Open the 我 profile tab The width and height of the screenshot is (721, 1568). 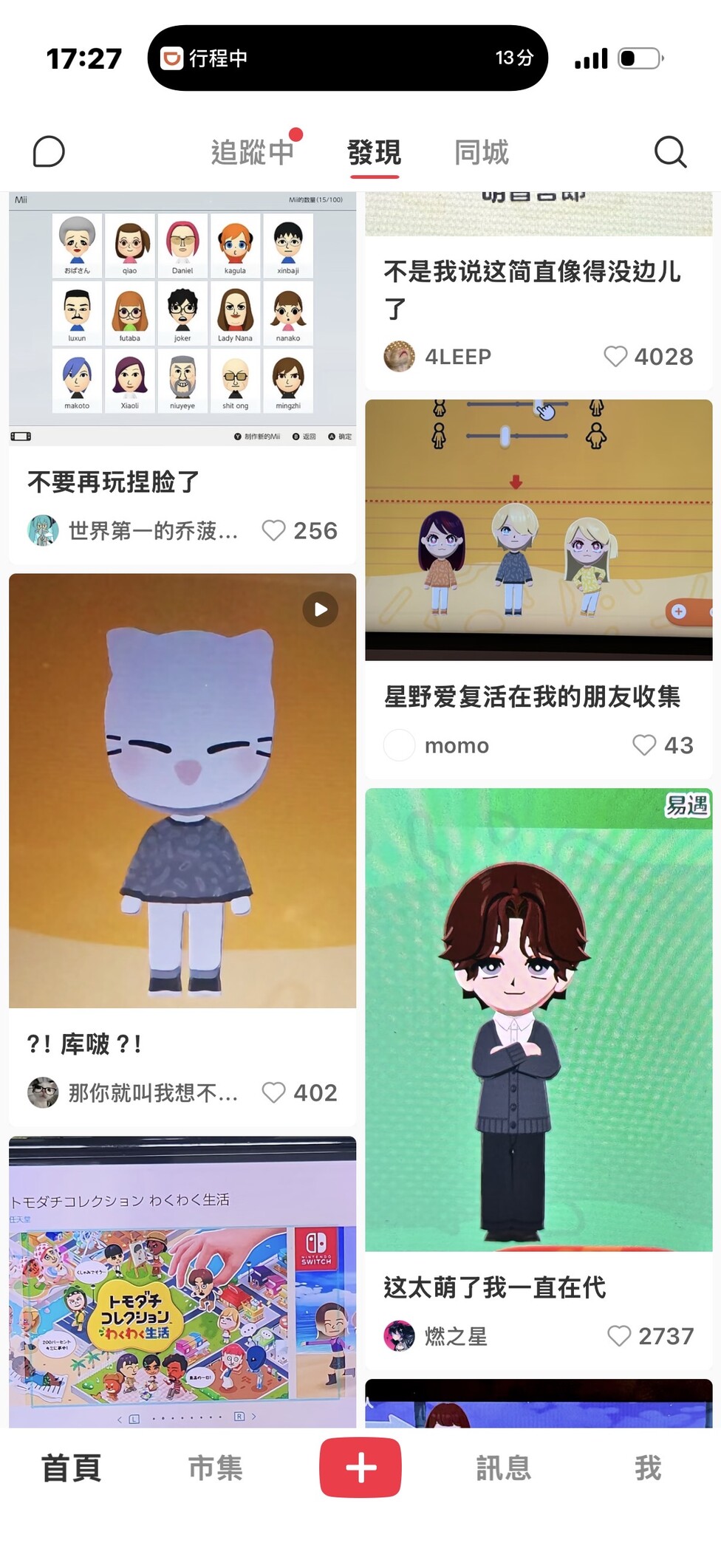[647, 1468]
